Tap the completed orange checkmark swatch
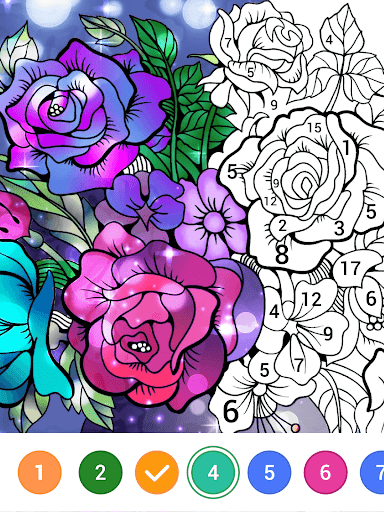 [157, 472]
